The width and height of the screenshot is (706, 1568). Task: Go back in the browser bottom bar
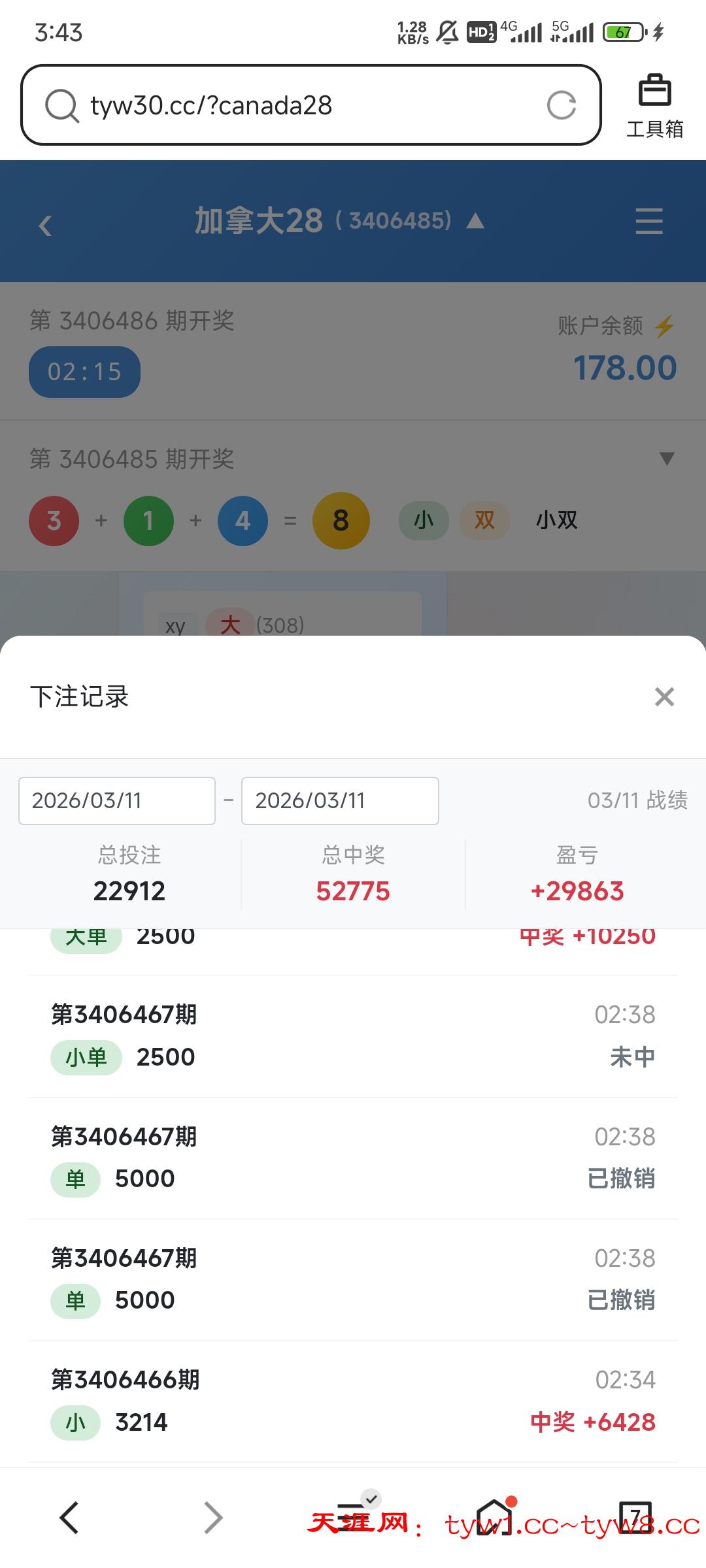coord(69,1517)
